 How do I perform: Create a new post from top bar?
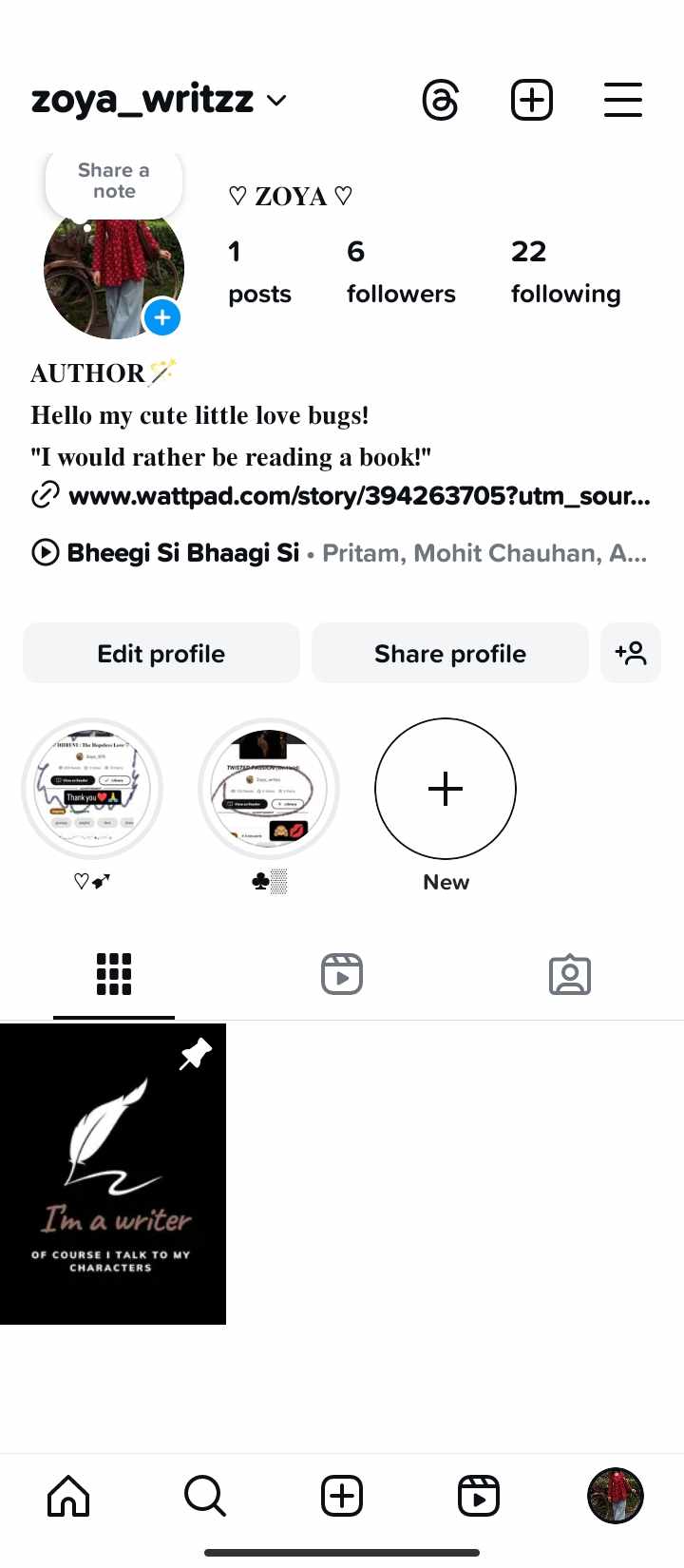532,100
